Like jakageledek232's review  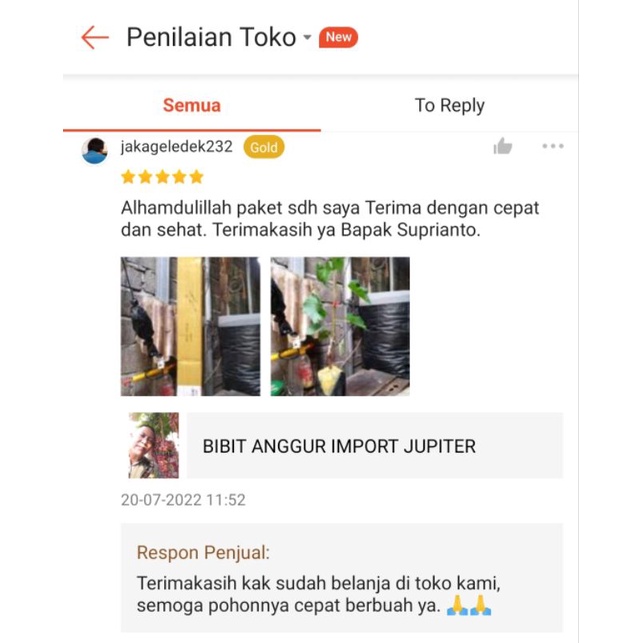[503, 147]
